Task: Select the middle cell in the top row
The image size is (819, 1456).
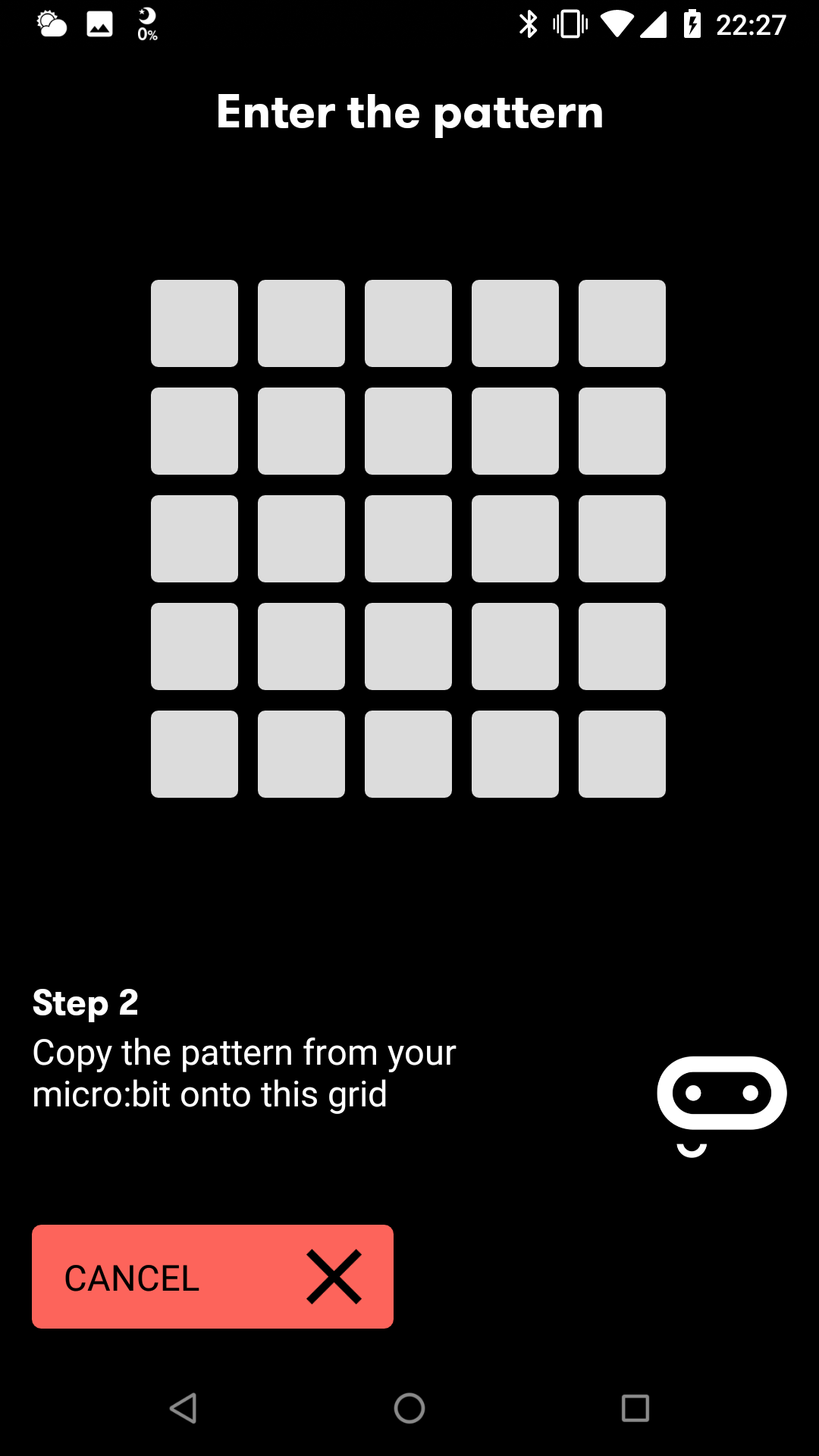Action: [x=408, y=323]
